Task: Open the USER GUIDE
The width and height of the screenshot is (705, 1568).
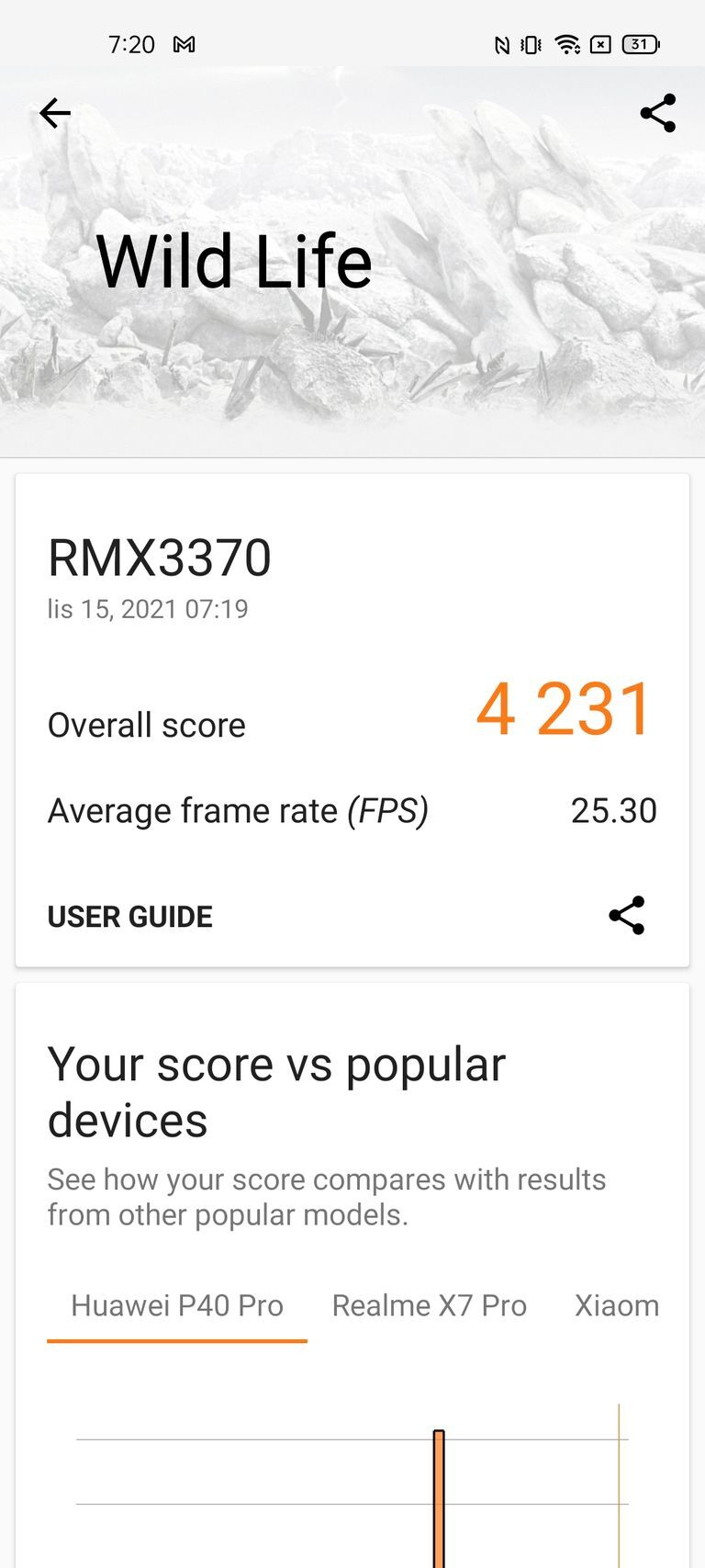Action: point(129,916)
